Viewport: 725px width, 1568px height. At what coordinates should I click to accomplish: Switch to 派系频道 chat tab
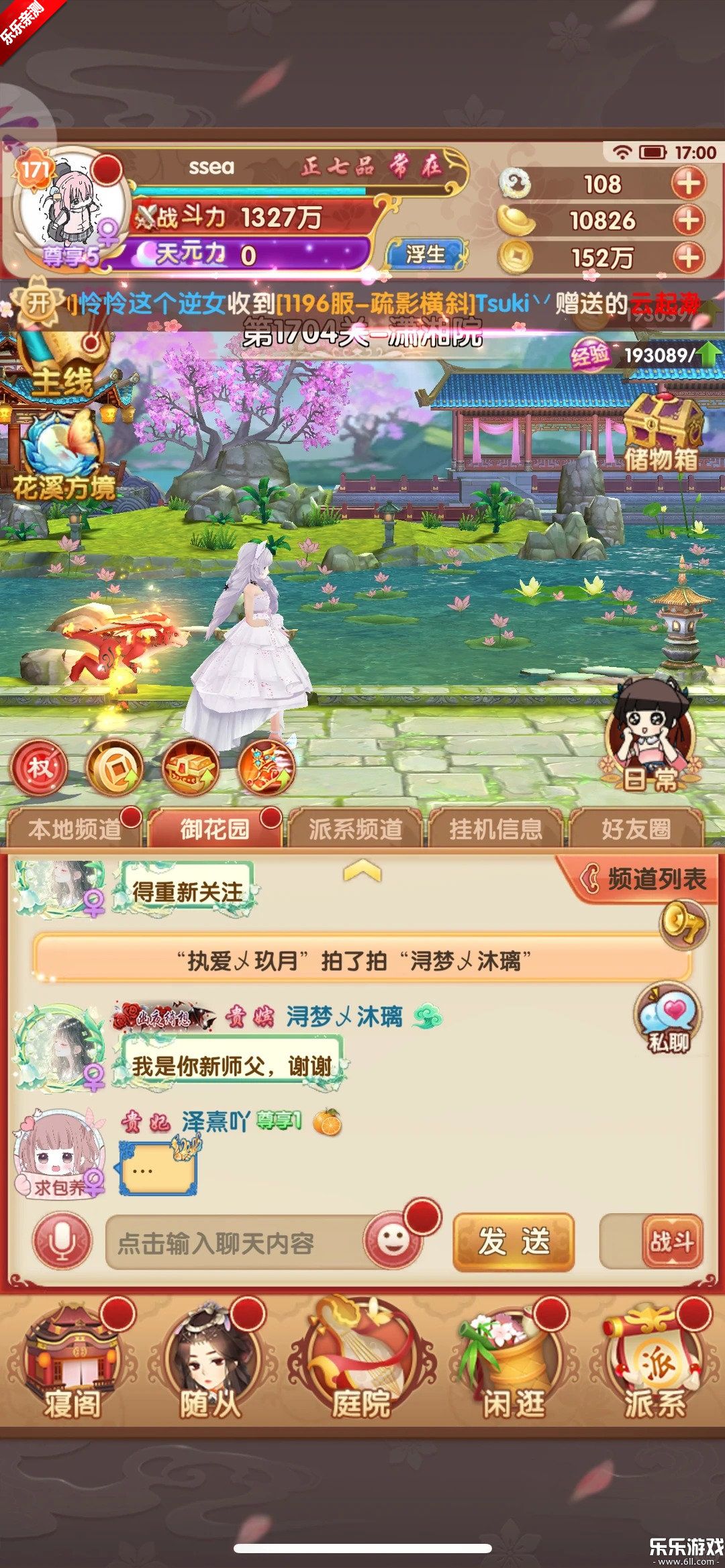[356, 829]
